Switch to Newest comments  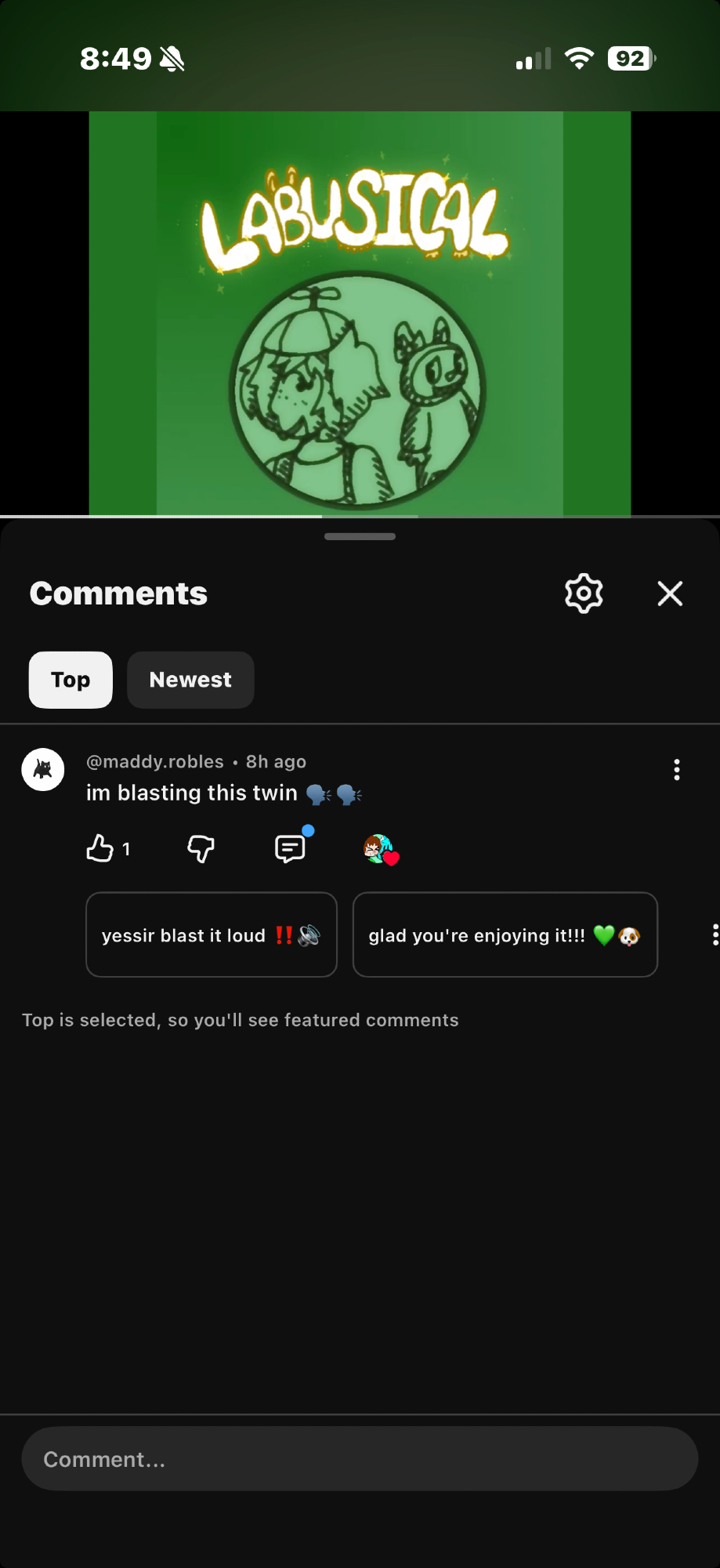pyautogui.click(x=190, y=680)
